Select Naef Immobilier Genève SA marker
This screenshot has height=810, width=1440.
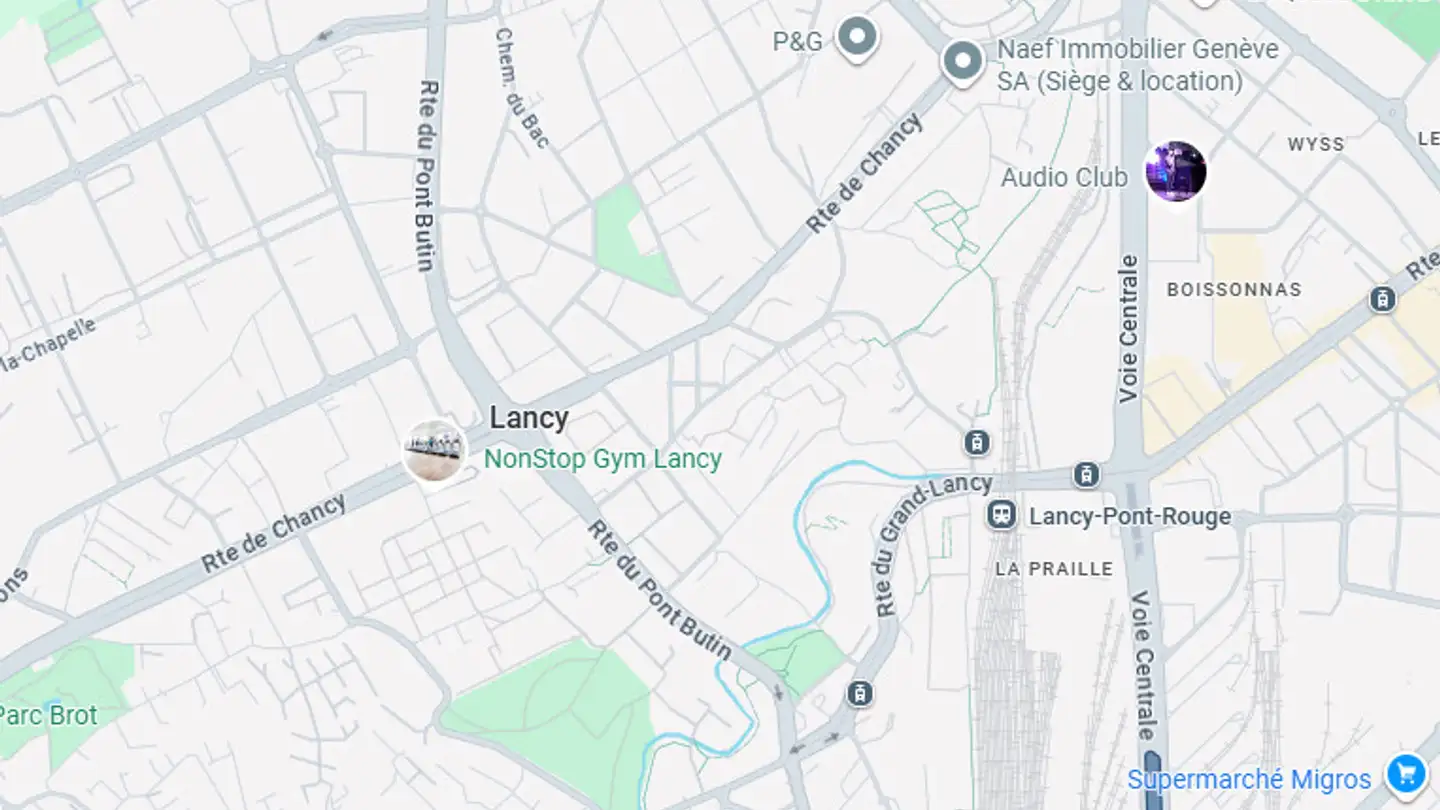(x=963, y=61)
